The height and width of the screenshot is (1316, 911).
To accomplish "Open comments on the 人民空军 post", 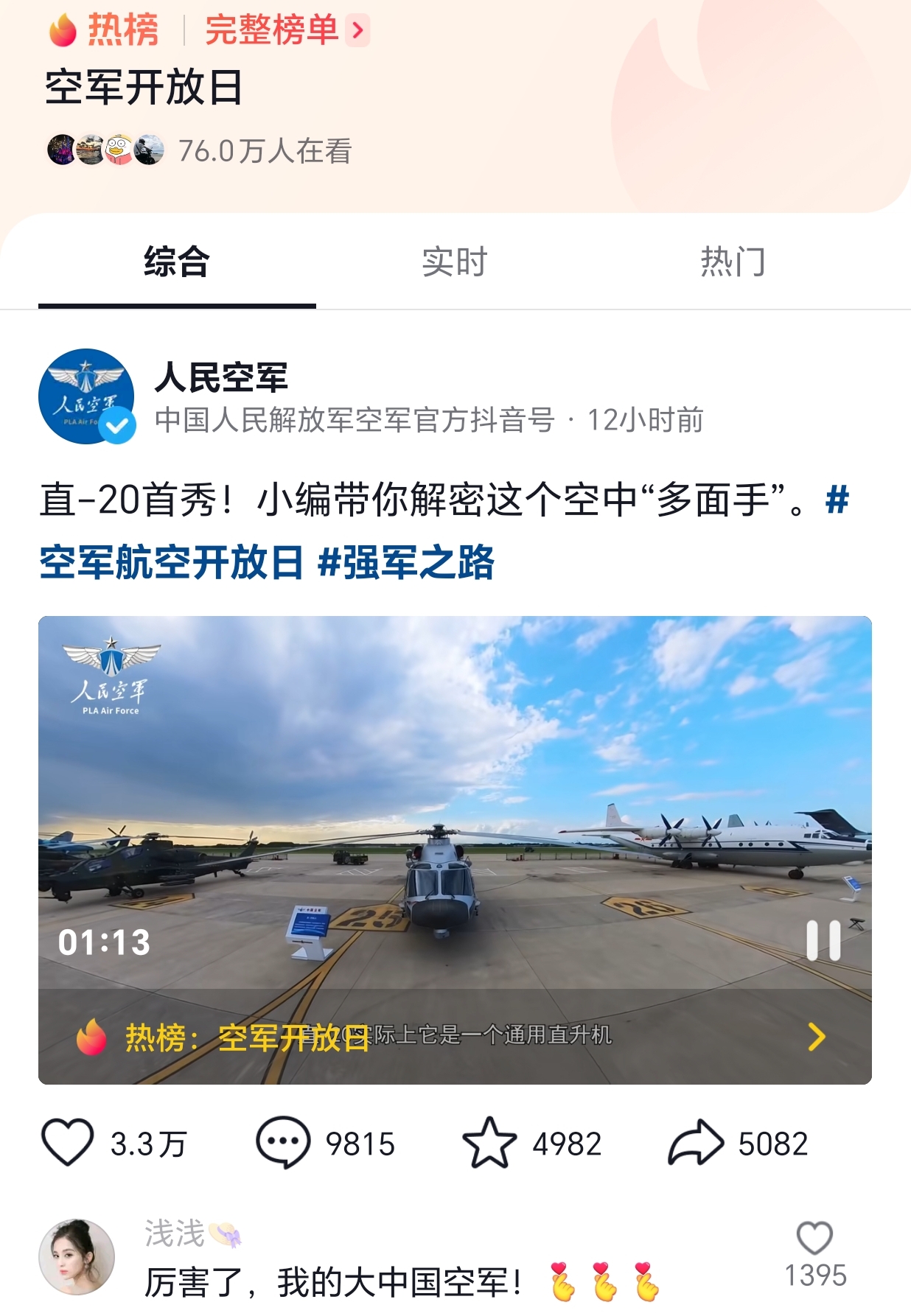I will click(x=283, y=1143).
